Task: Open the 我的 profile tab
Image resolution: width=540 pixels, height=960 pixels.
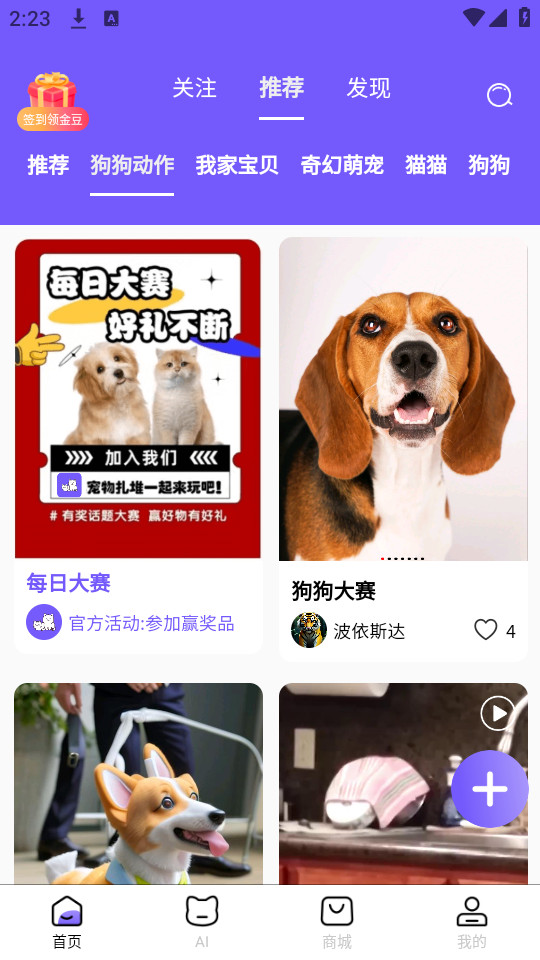Action: point(471,921)
